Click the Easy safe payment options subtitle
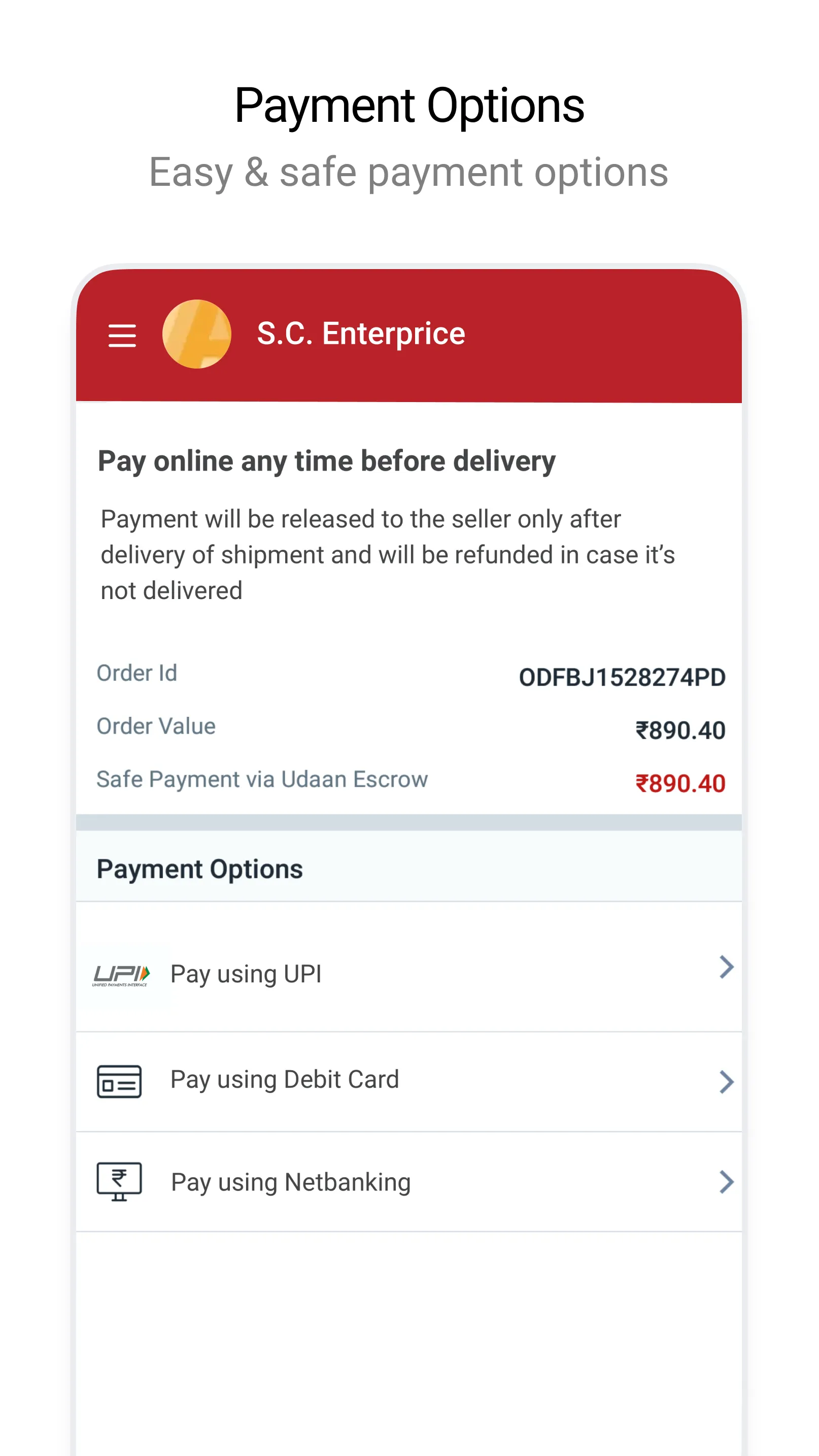 point(408,173)
